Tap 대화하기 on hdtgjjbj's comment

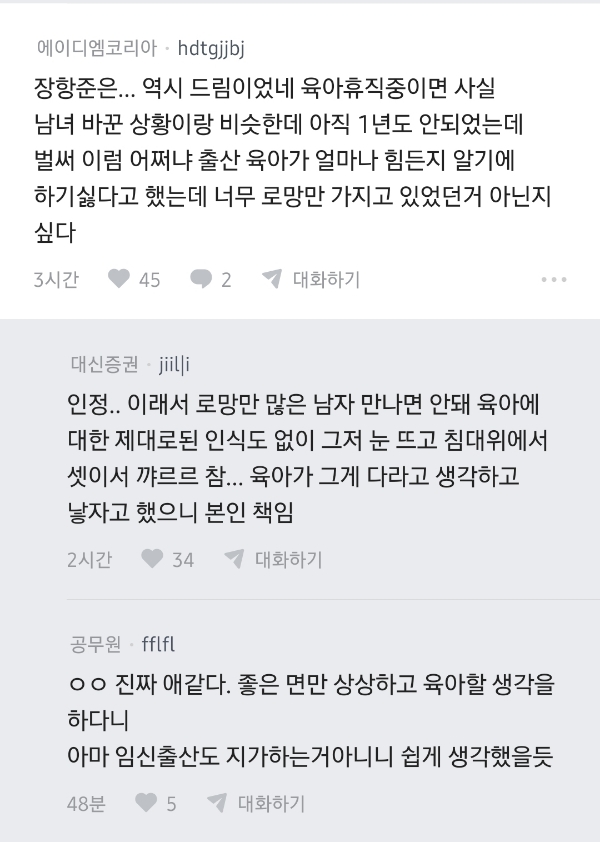click(311, 280)
